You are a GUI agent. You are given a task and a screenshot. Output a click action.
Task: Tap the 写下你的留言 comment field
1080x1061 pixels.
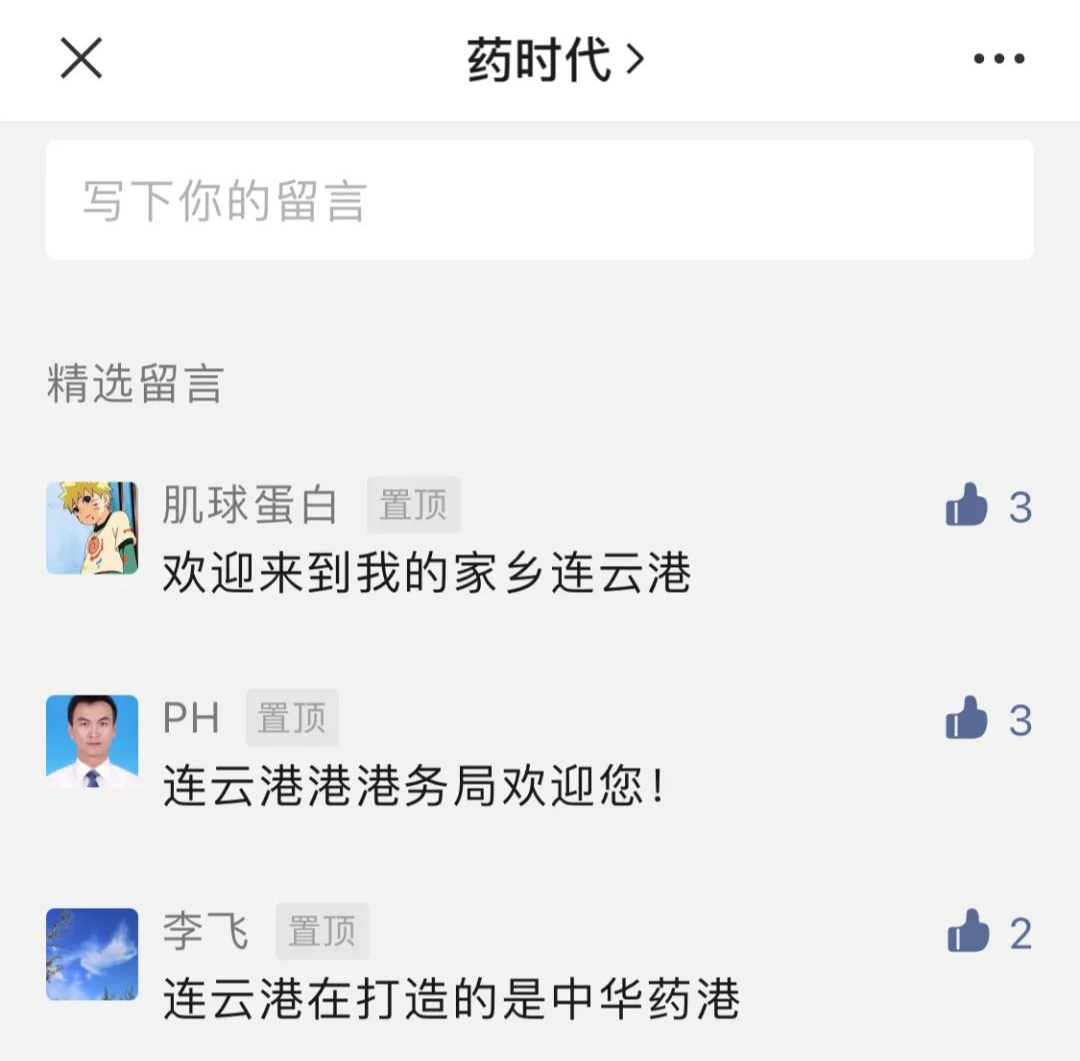tap(540, 200)
